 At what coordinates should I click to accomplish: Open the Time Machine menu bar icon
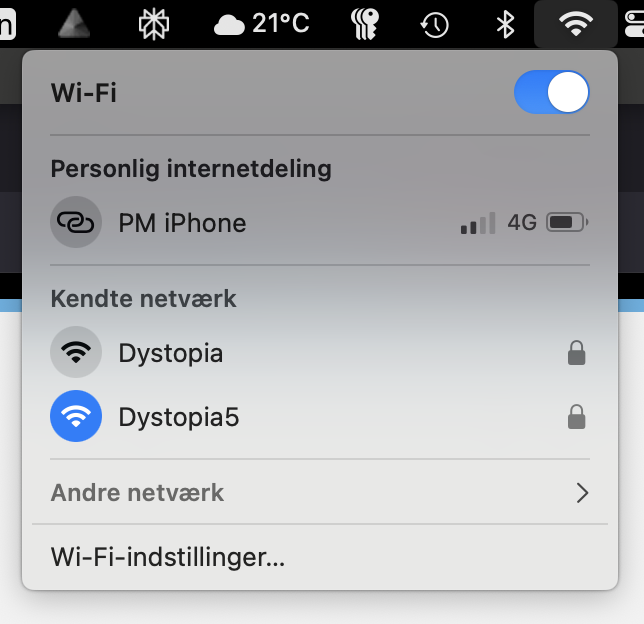coord(435,23)
